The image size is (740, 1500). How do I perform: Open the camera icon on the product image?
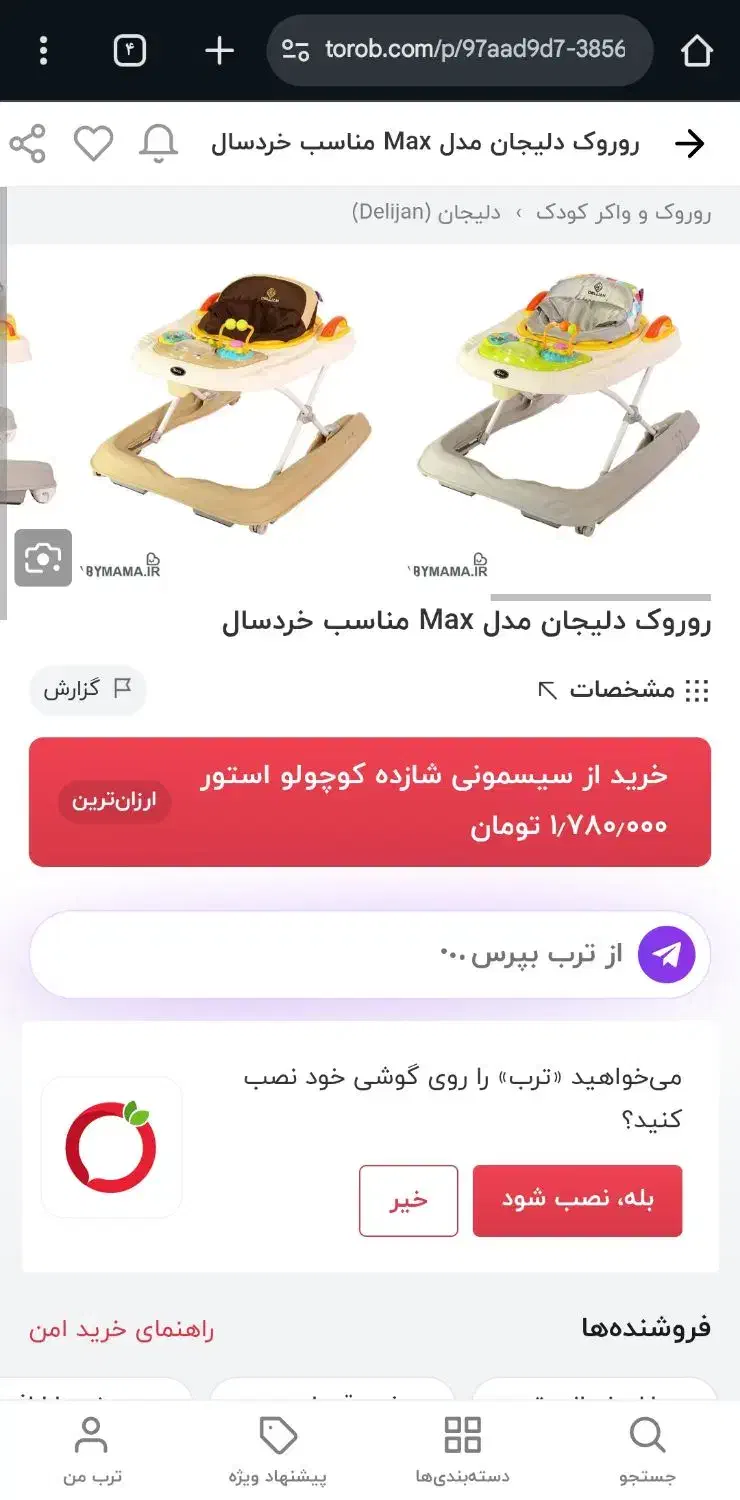pos(43,557)
